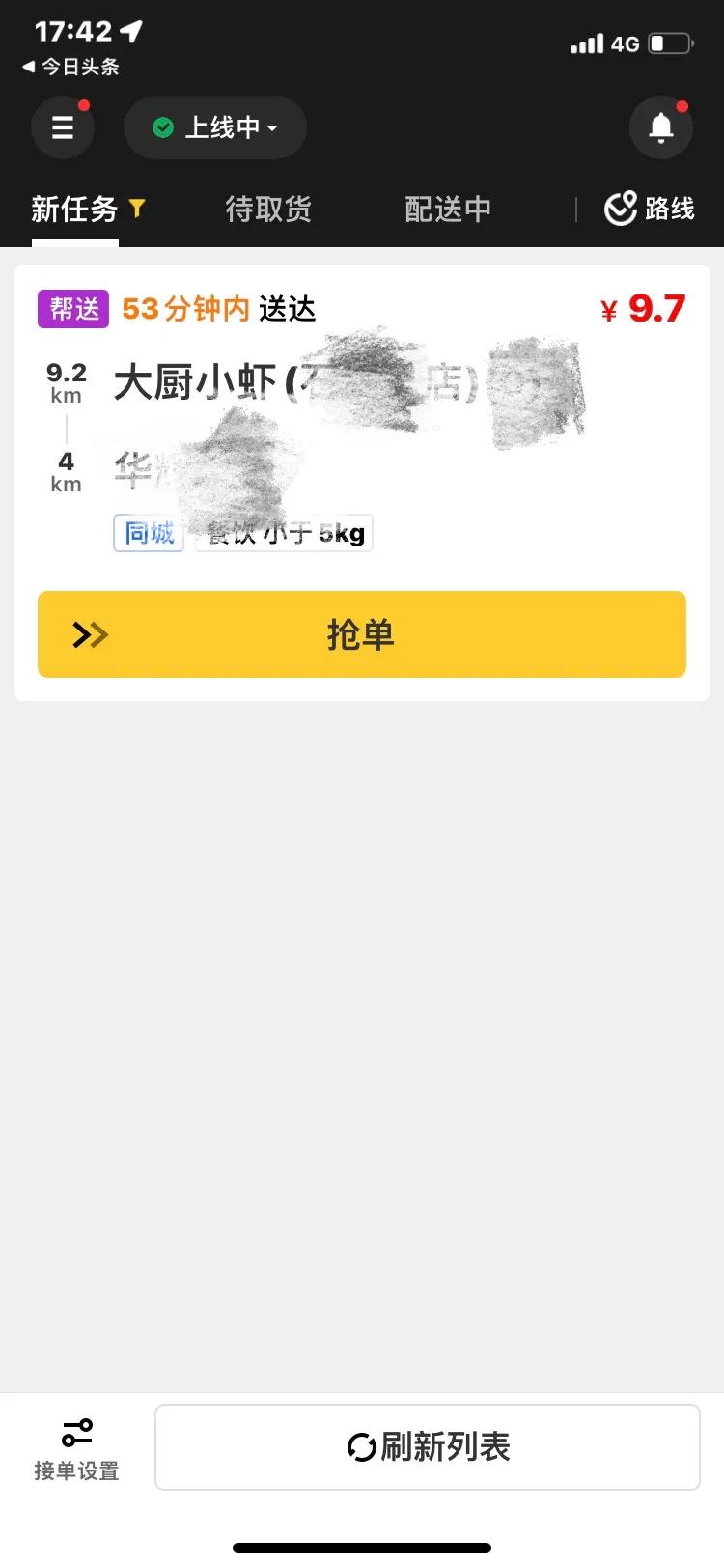Open the 上线中 status dropdown
724x1568 pixels.
pyautogui.click(x=272, y=126)
